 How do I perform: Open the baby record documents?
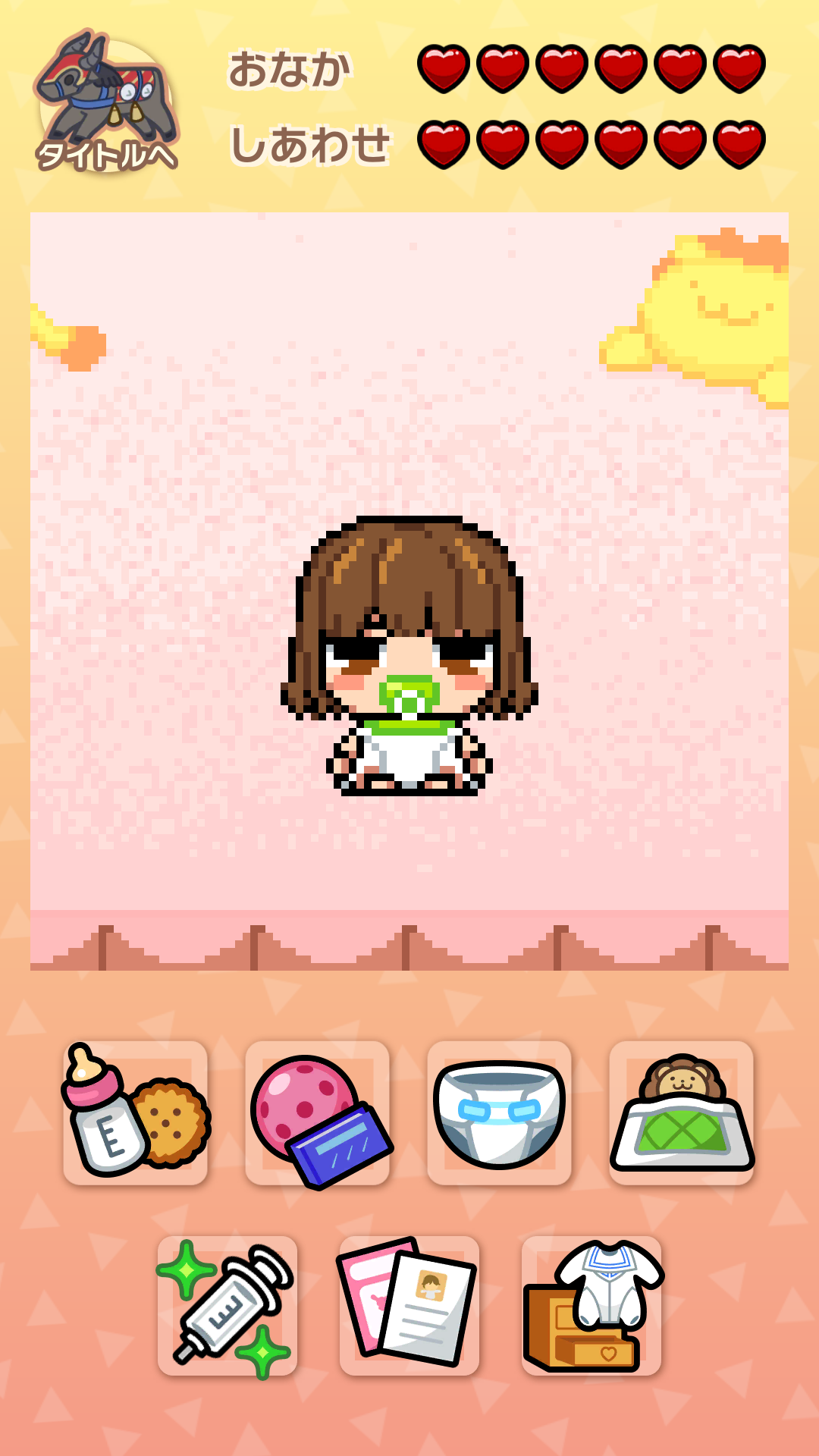tap(409, 1306)
